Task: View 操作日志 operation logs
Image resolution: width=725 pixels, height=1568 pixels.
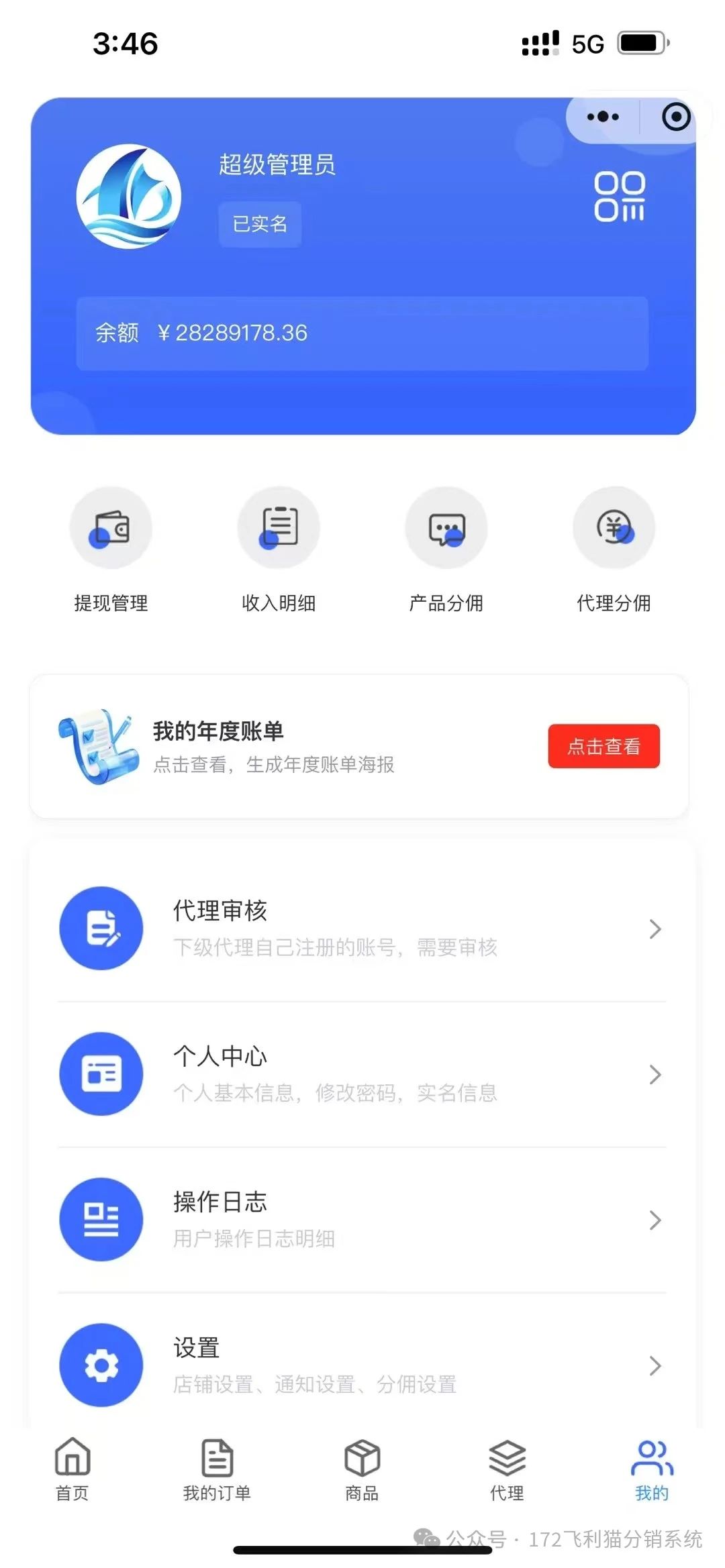Action: tap(362, 1219)
